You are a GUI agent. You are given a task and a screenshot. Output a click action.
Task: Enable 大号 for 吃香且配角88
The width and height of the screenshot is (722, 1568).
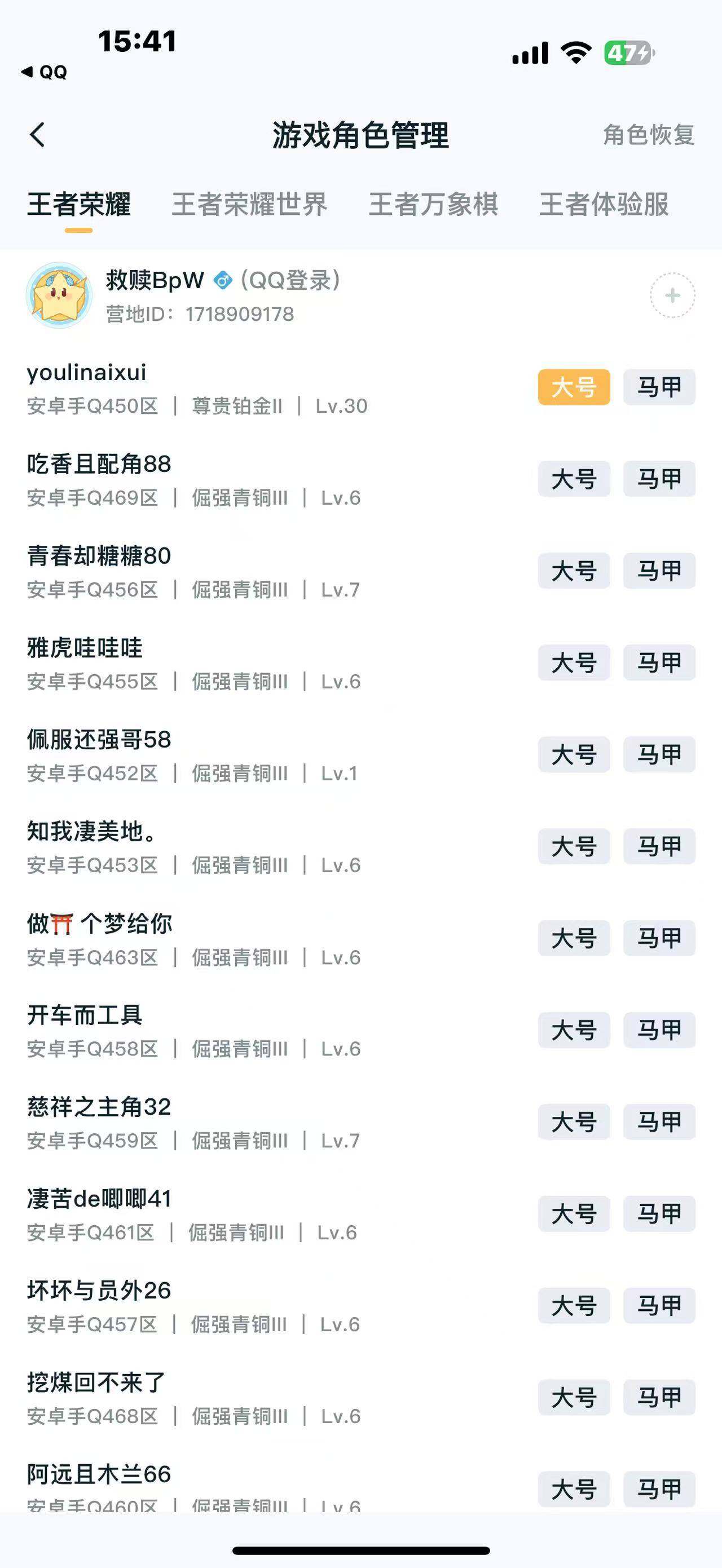574,479
